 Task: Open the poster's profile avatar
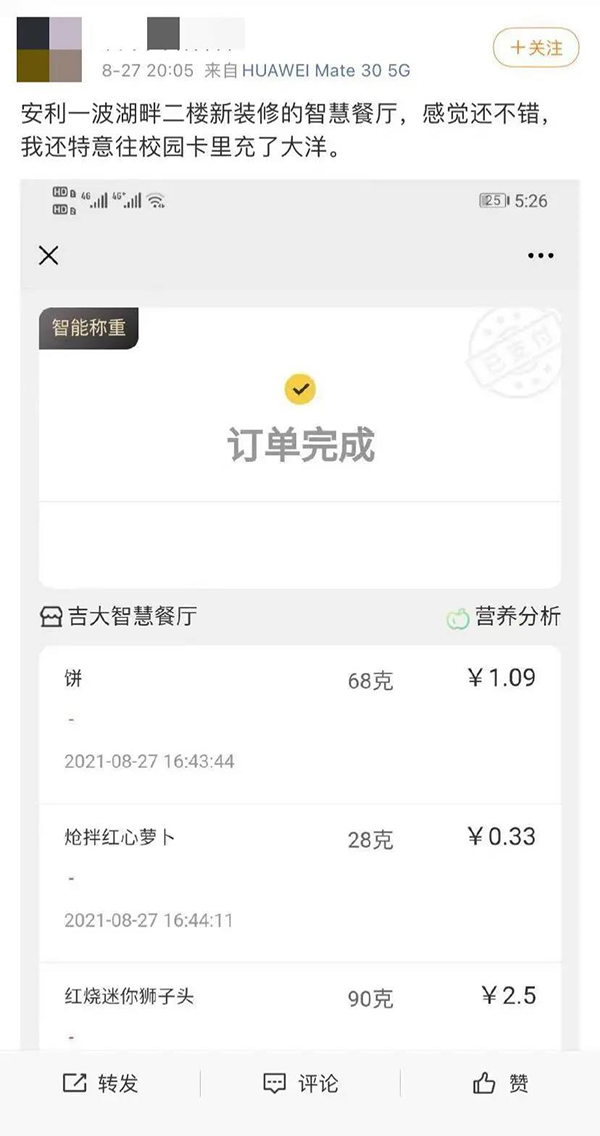pyautogui.click(x=49, y=49)
